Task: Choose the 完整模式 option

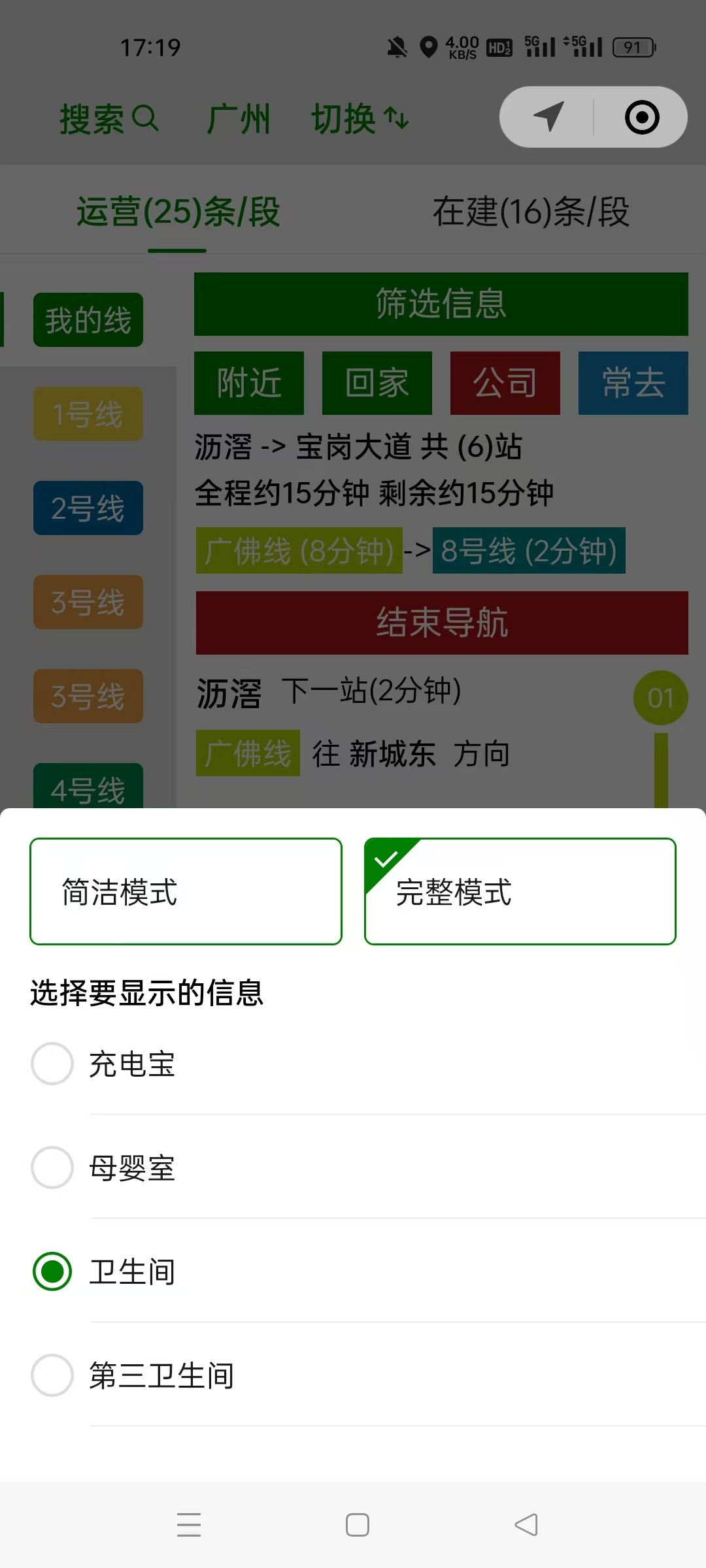Action: point(520,891)
